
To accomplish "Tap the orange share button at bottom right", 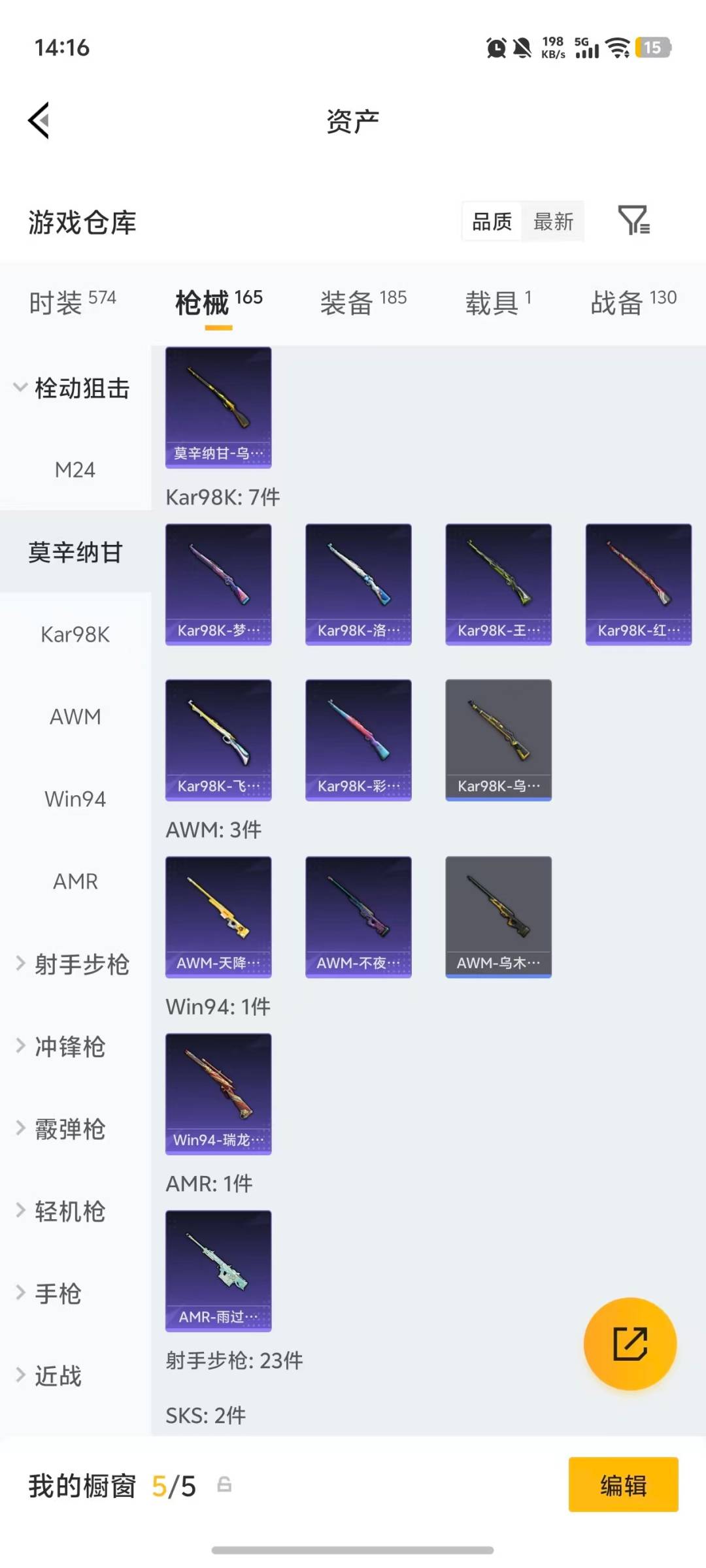I will (629, 1343).
